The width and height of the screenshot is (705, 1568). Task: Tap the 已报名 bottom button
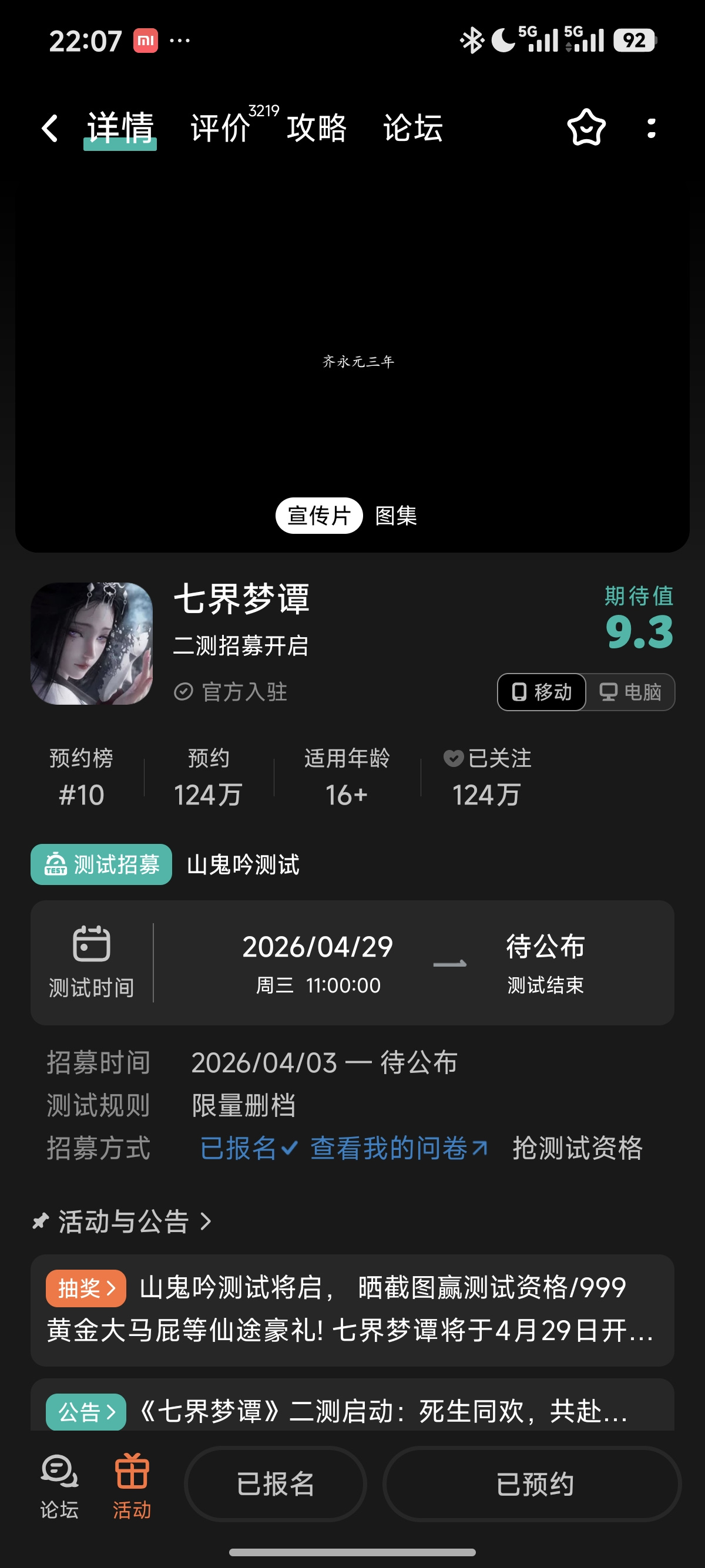[x=275, y=1484]
